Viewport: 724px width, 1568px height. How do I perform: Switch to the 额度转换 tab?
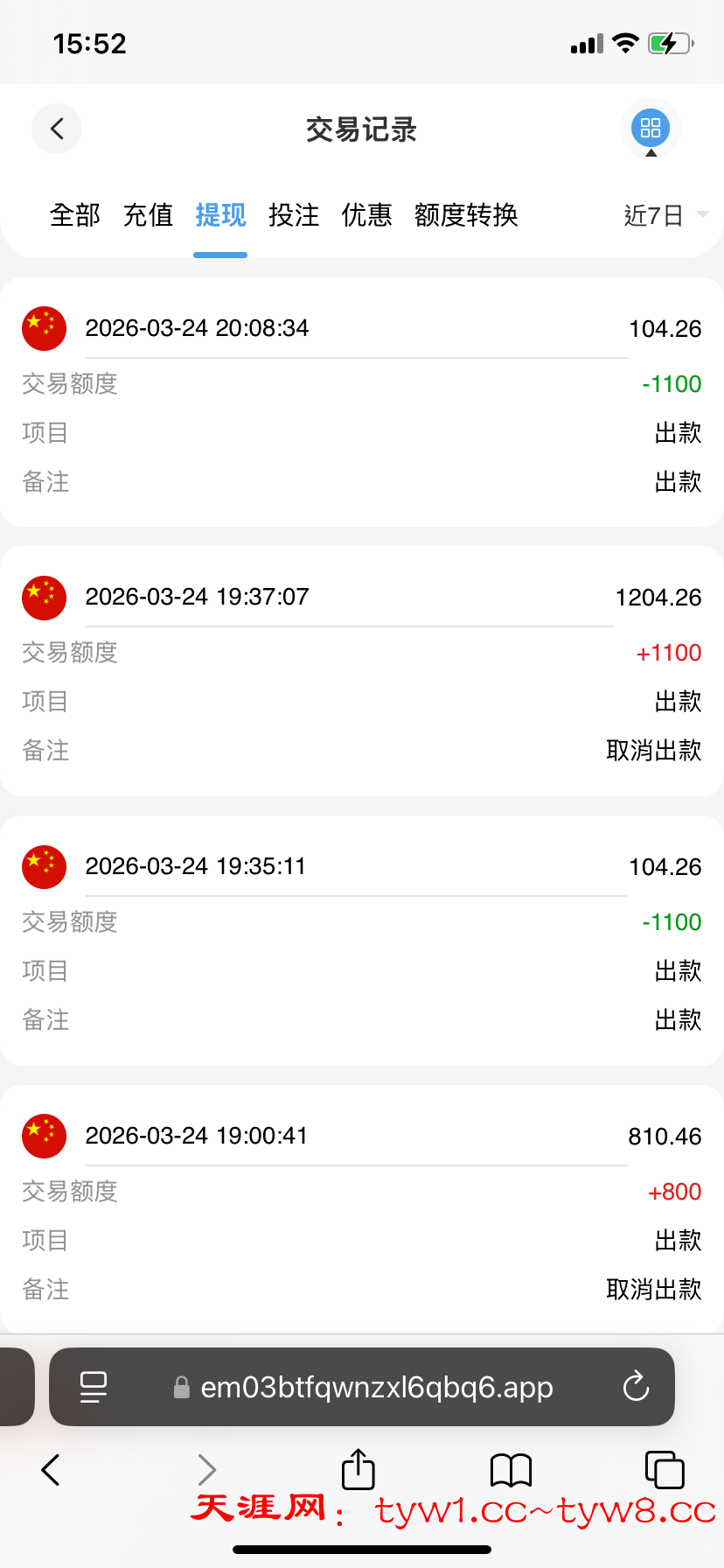(x=466, y=215)
